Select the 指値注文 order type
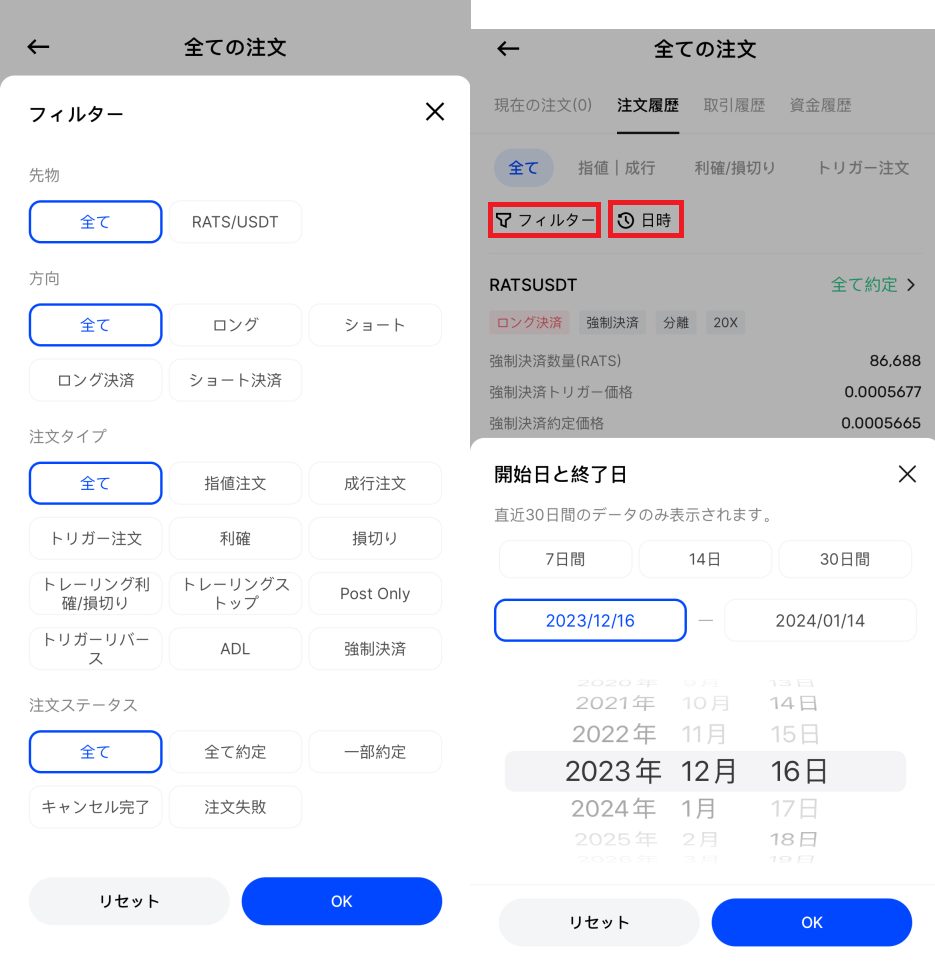 coord(235,483)
